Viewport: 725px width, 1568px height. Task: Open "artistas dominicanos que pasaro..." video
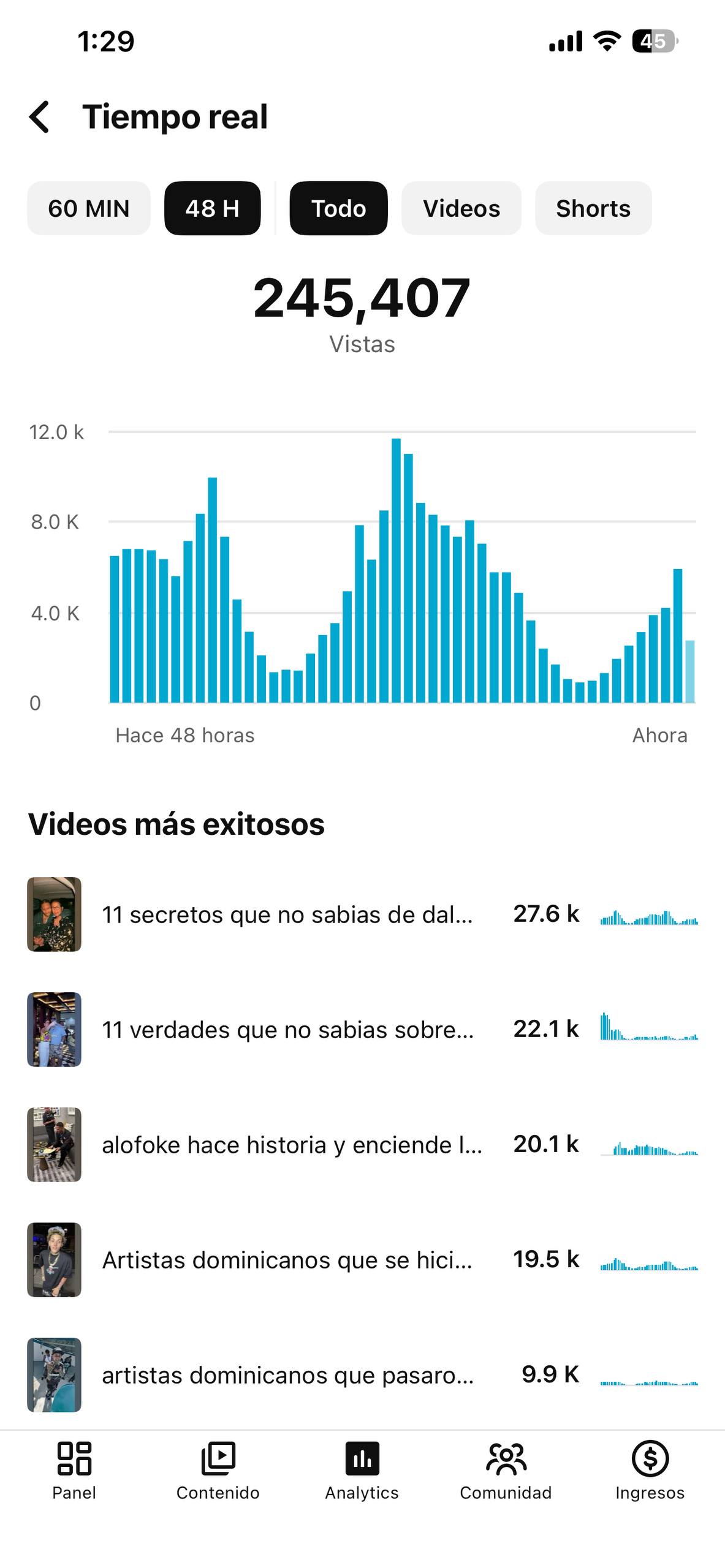coord(362,1375)
